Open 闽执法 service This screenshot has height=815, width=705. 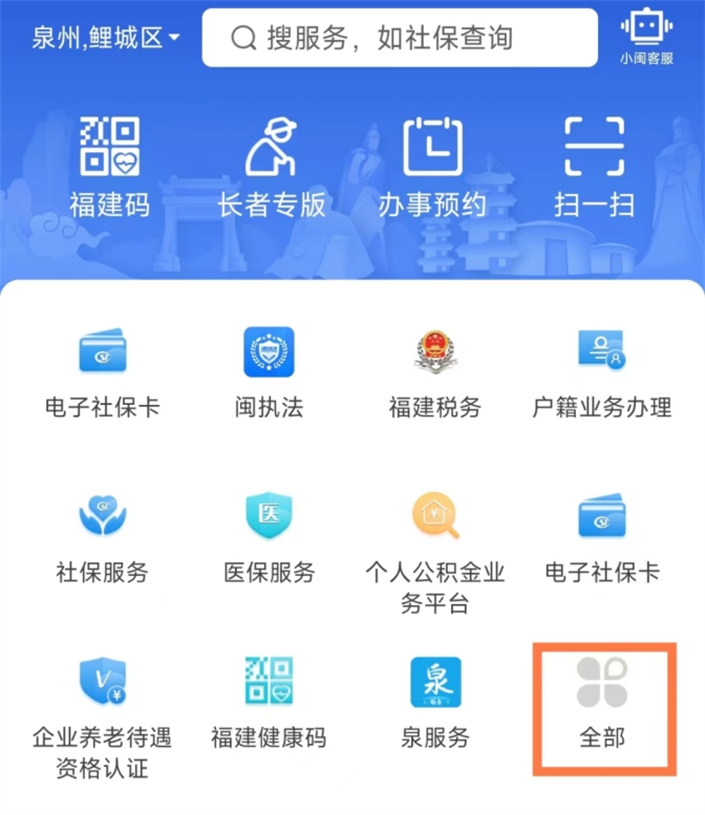tap(268, 371)
